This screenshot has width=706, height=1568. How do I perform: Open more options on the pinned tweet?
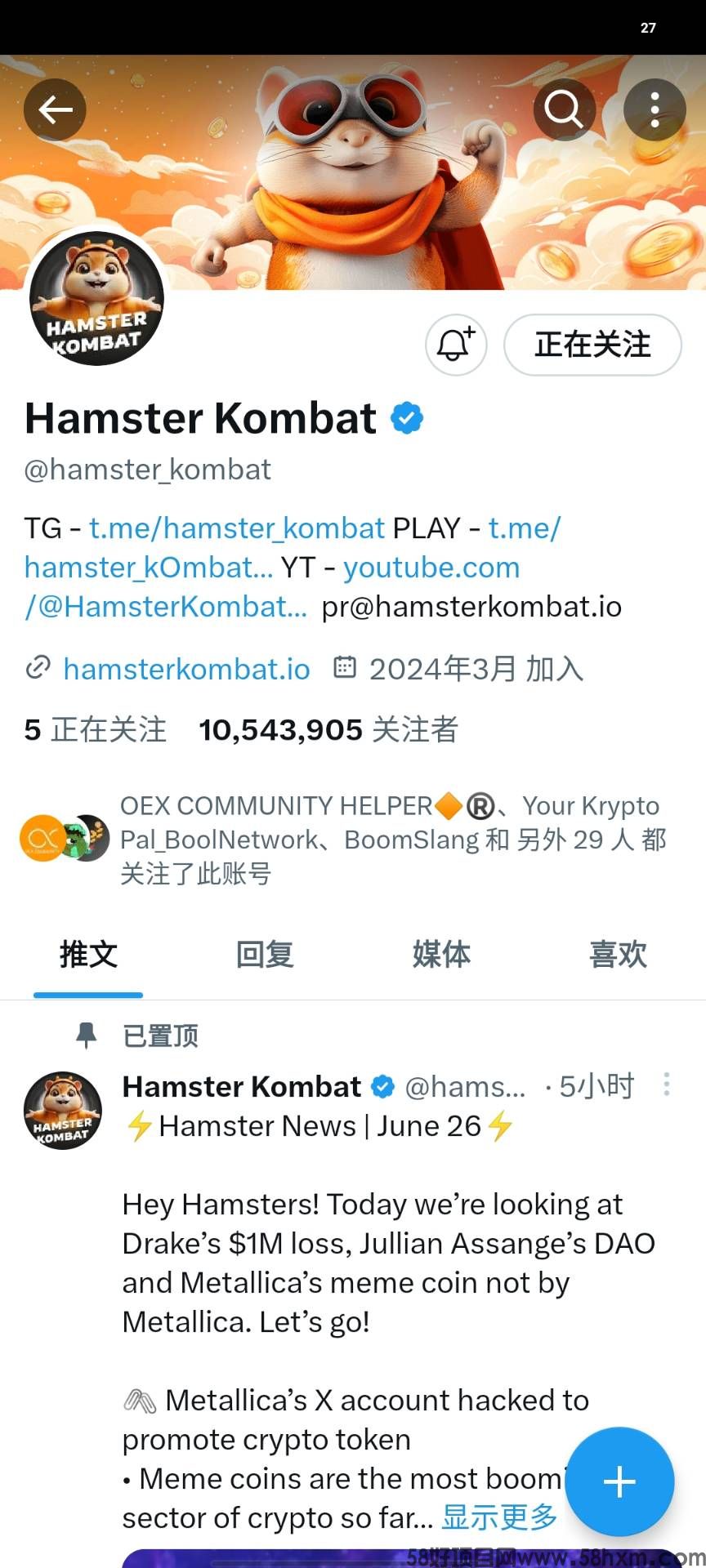pyautogui.click(x=667, y=1085)
